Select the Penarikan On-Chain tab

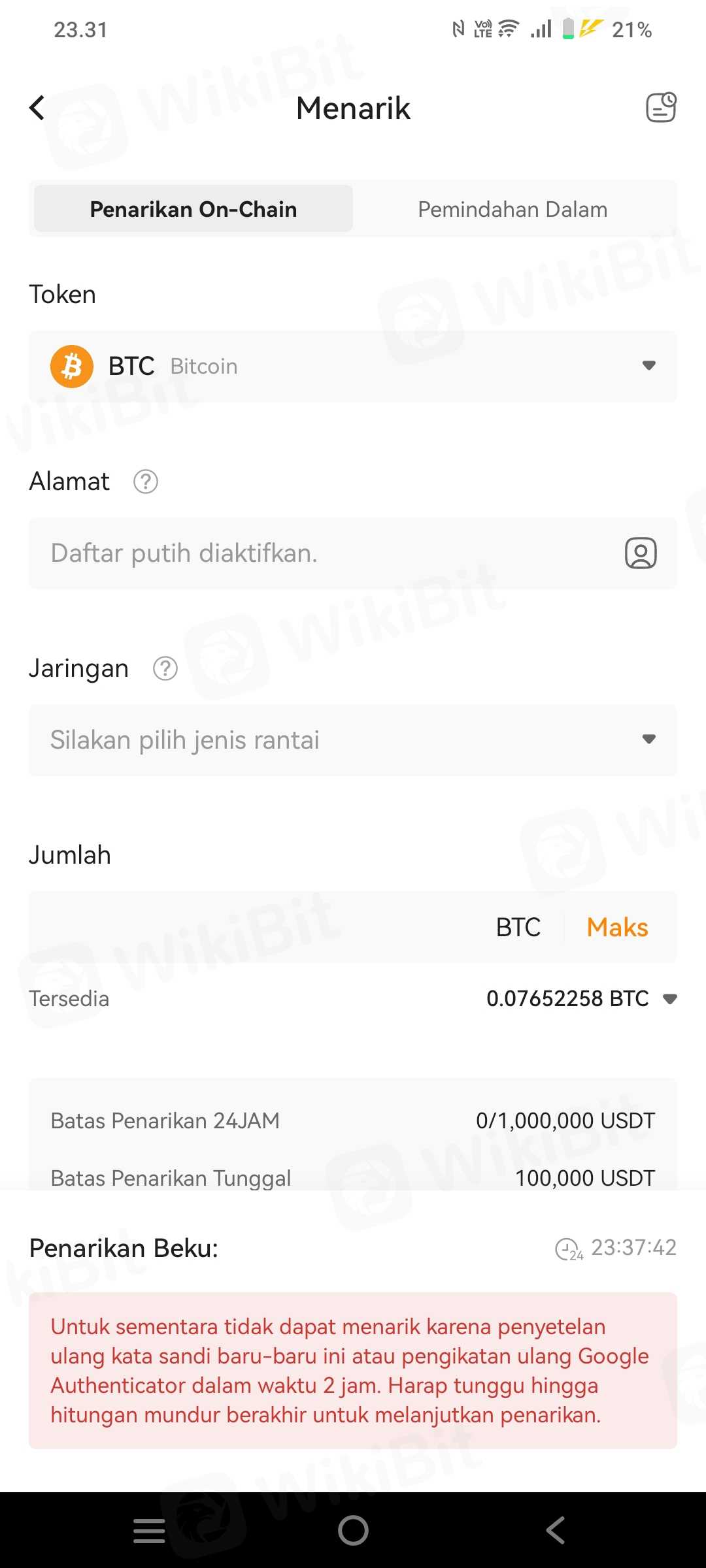pyautogui.click(x=193, y=209)
